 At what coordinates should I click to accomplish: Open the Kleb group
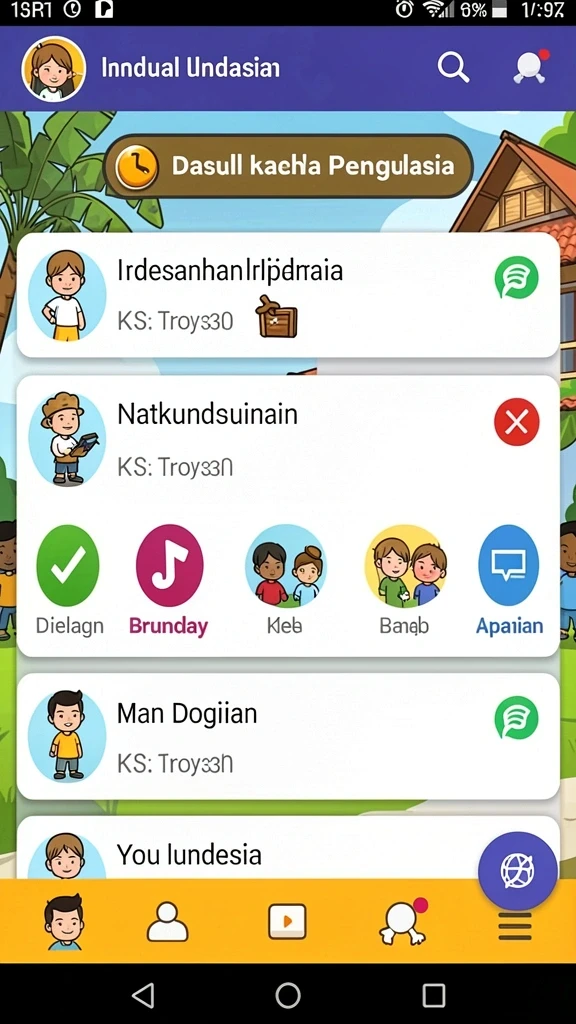(285, 566)
